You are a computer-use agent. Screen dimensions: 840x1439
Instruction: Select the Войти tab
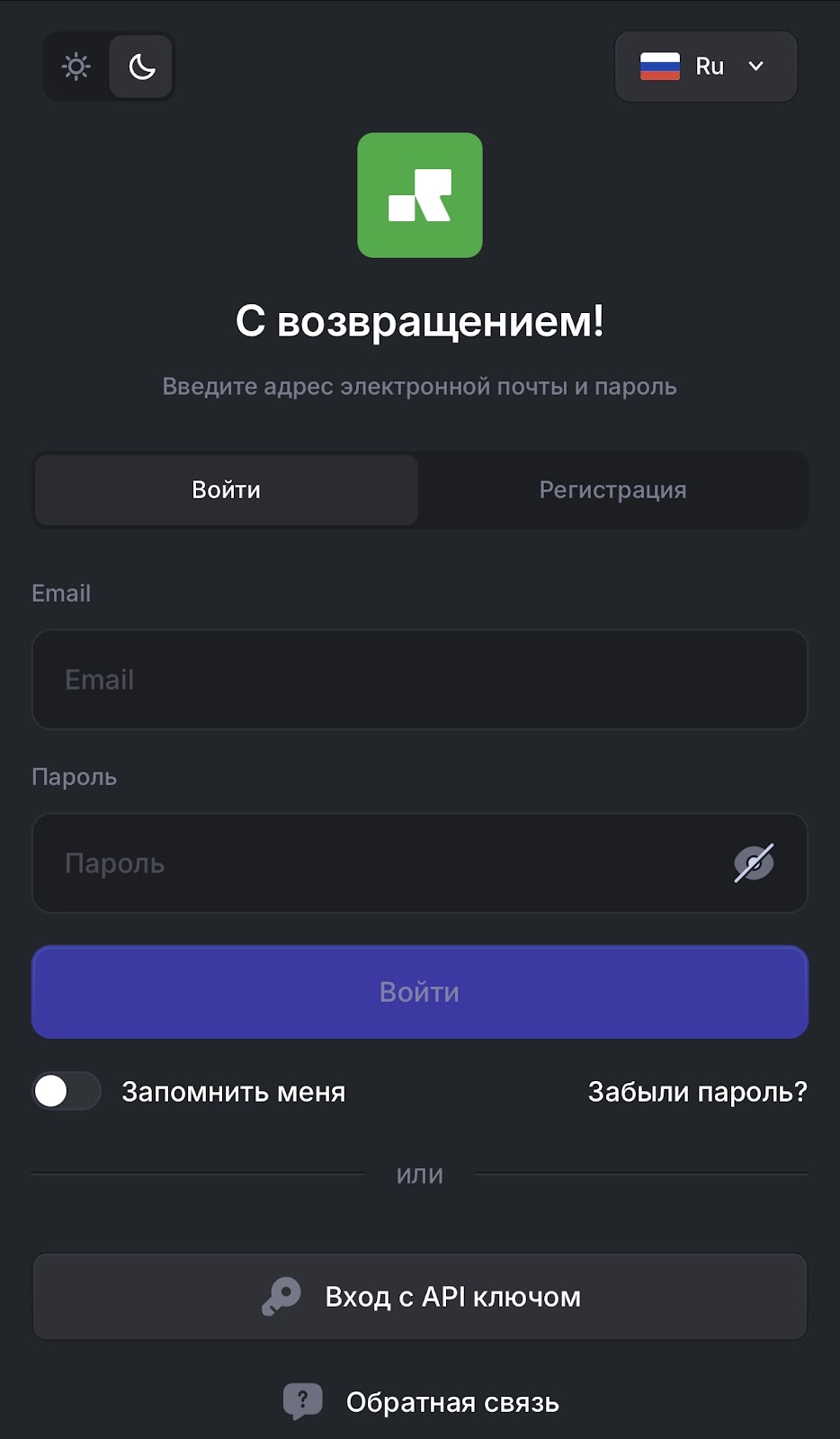tap(227, 490)
